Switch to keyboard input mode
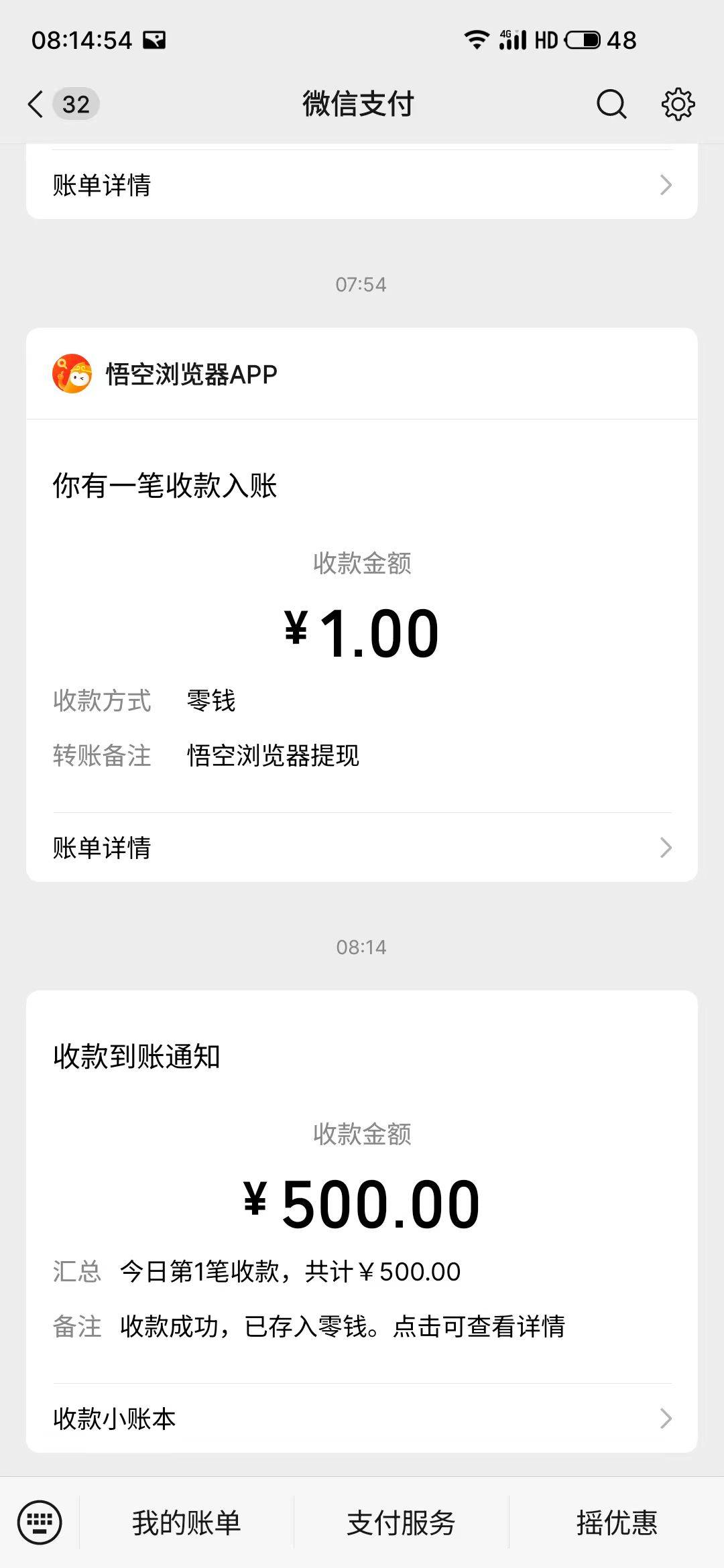The image size is (724, 1568). pyautogui.click(x=40, y=1522)
